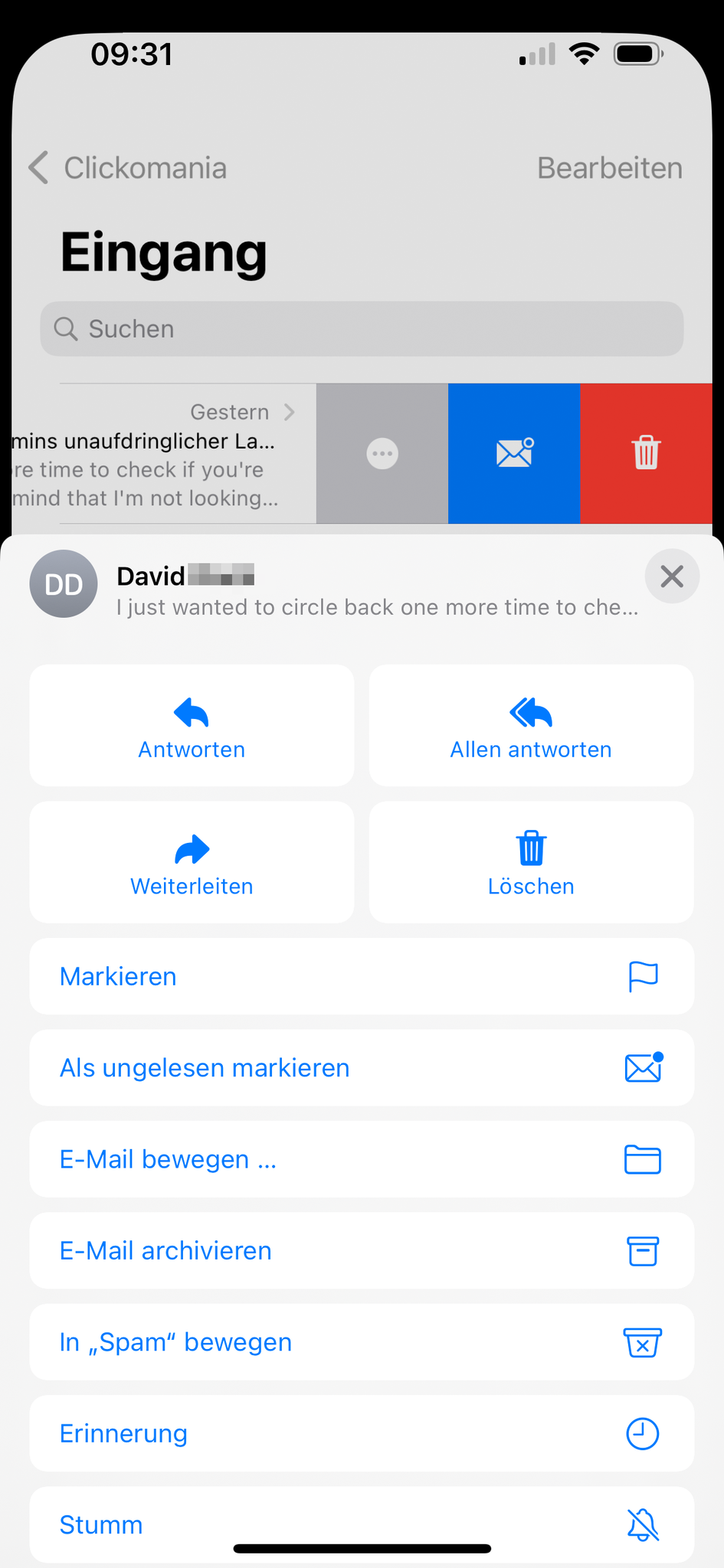Image resolution: width=724 pixels, height=1568 pixels.
Task: Tap Antworten to reply to David
Action: click(x=192, y=726)
